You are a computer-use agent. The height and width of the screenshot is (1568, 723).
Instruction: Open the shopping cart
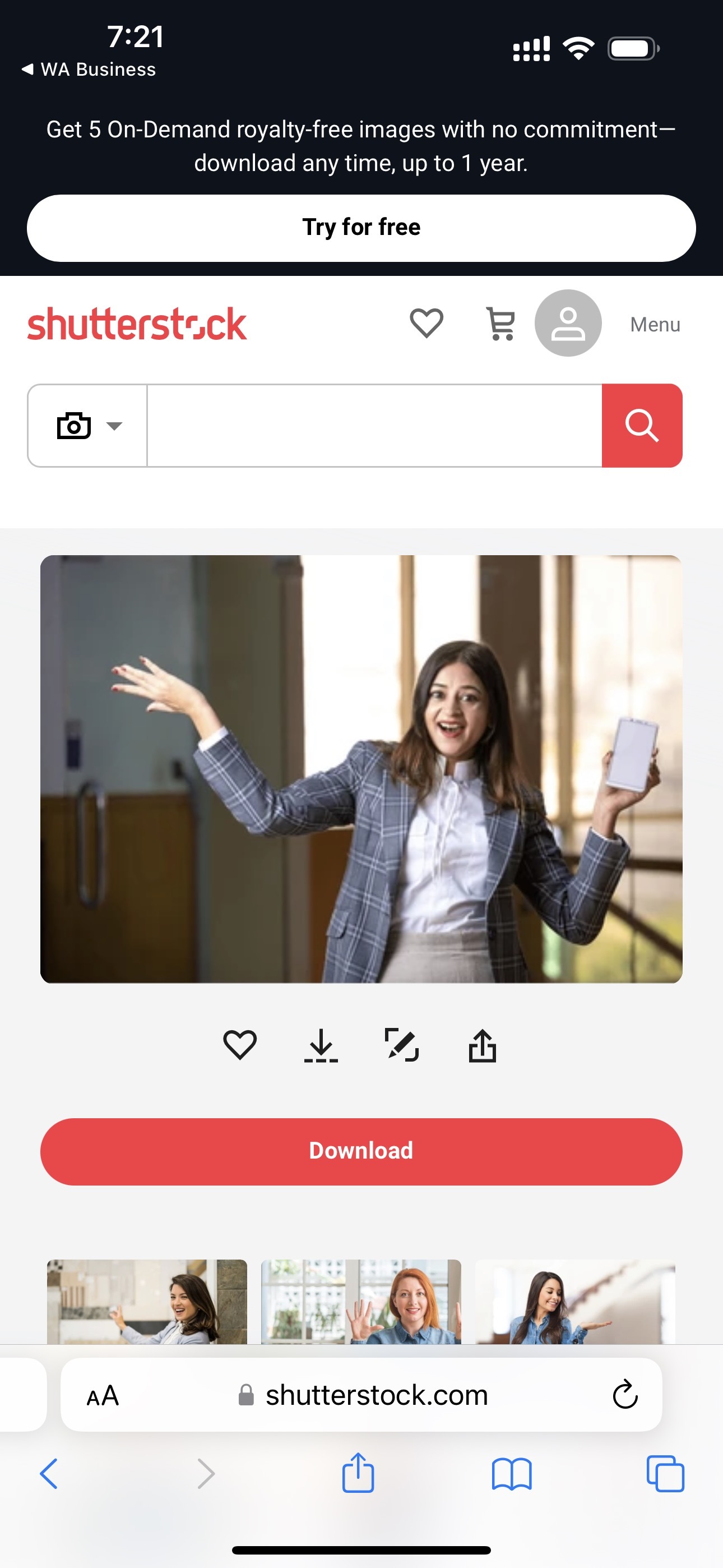(501, 323)
